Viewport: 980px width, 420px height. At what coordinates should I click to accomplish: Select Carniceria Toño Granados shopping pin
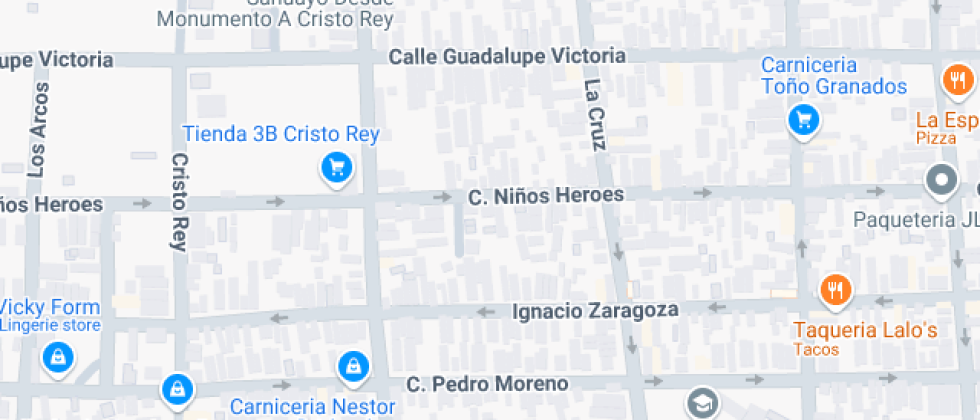pyautogui.click(x=803, y=121)
